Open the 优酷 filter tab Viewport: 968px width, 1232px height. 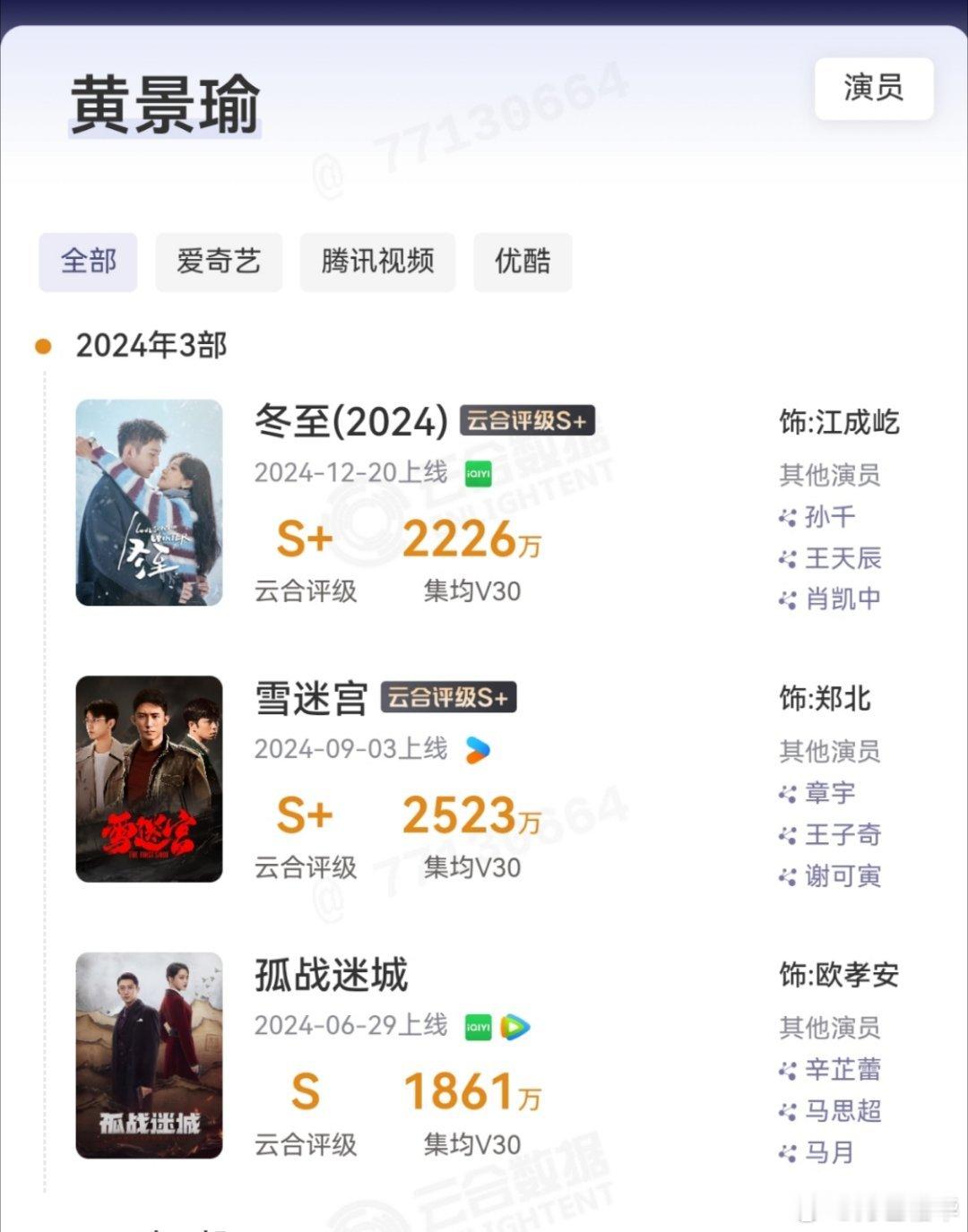click(523, 262)
